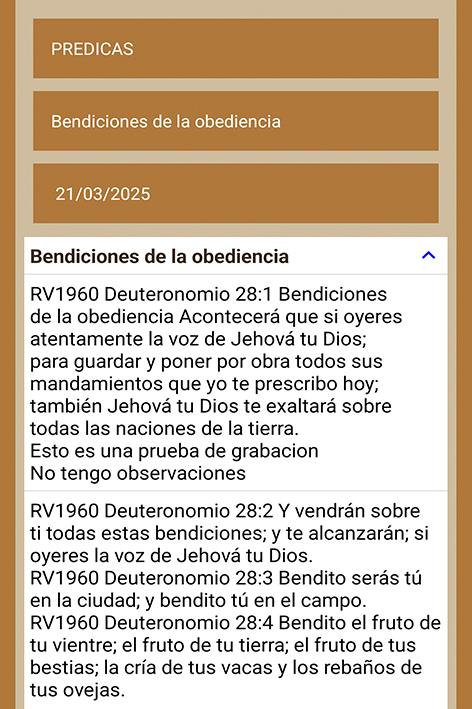Collapse the Bendiciones de la obediencia section
The image size is (472, 709).
[428, 255]
